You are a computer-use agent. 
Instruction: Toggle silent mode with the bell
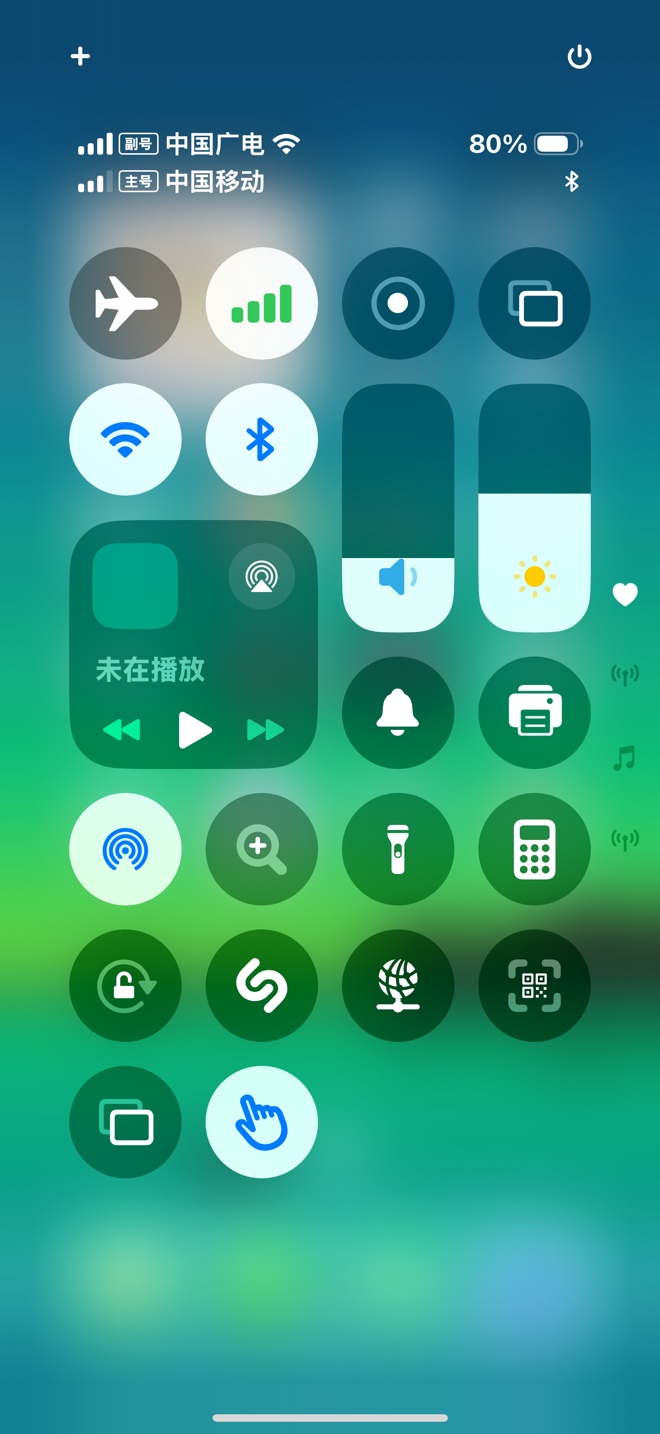click(x=398, y=712)
